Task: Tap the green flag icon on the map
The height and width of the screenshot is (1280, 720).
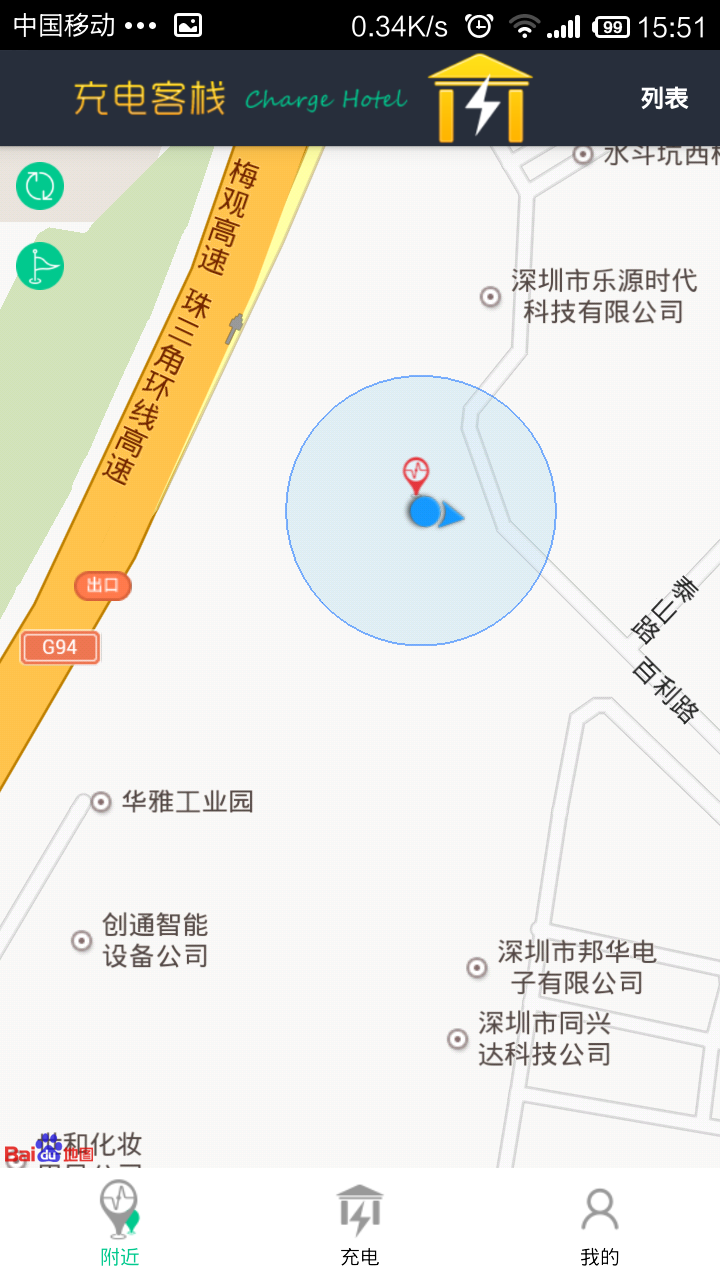Action: [x=40, y=266]
